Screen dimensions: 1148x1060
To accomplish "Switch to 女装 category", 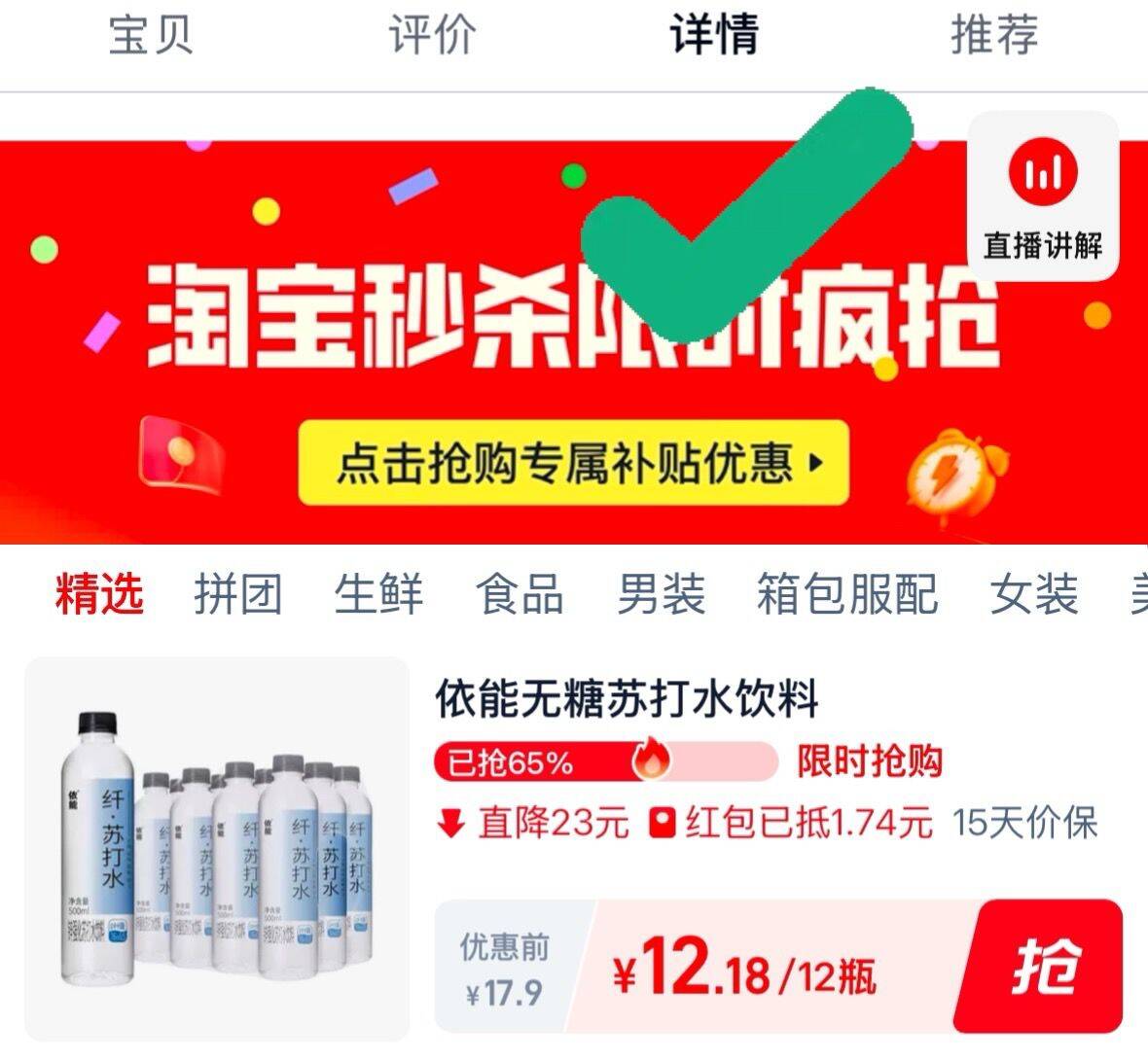I will (1034, 594).
